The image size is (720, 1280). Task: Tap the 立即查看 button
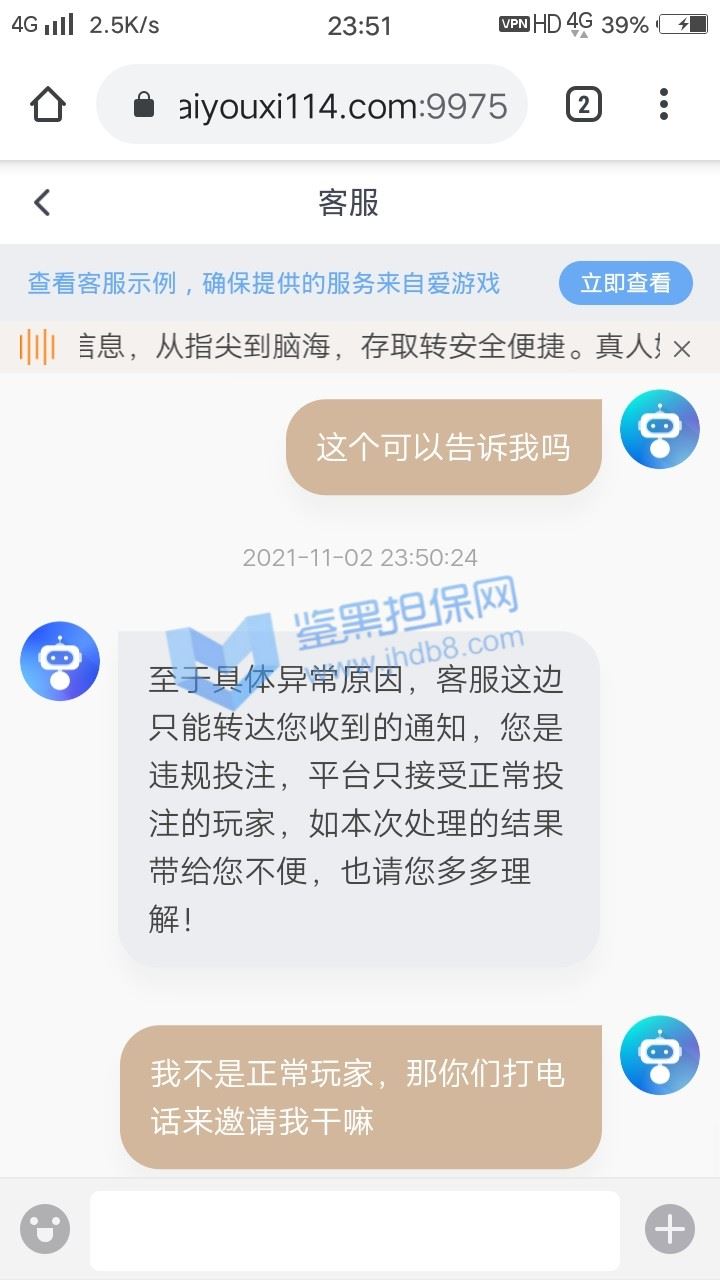coord(626,283)
